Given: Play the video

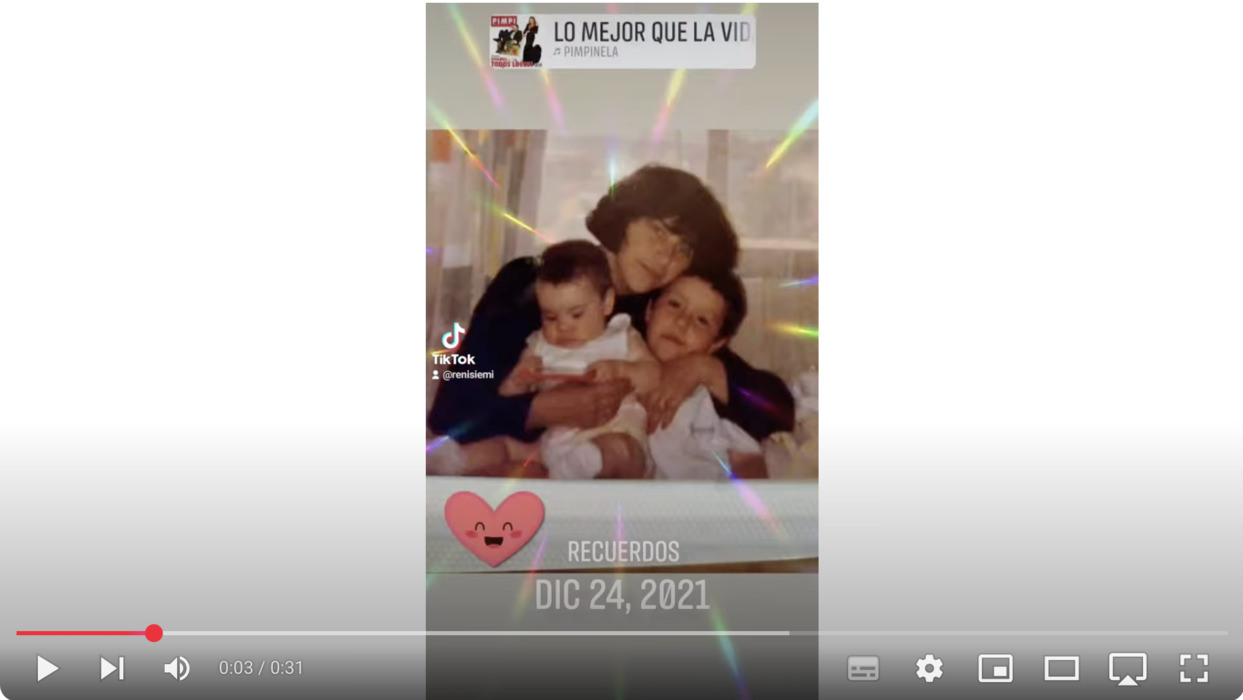Looking at the screenshot, I should point(47,668).
